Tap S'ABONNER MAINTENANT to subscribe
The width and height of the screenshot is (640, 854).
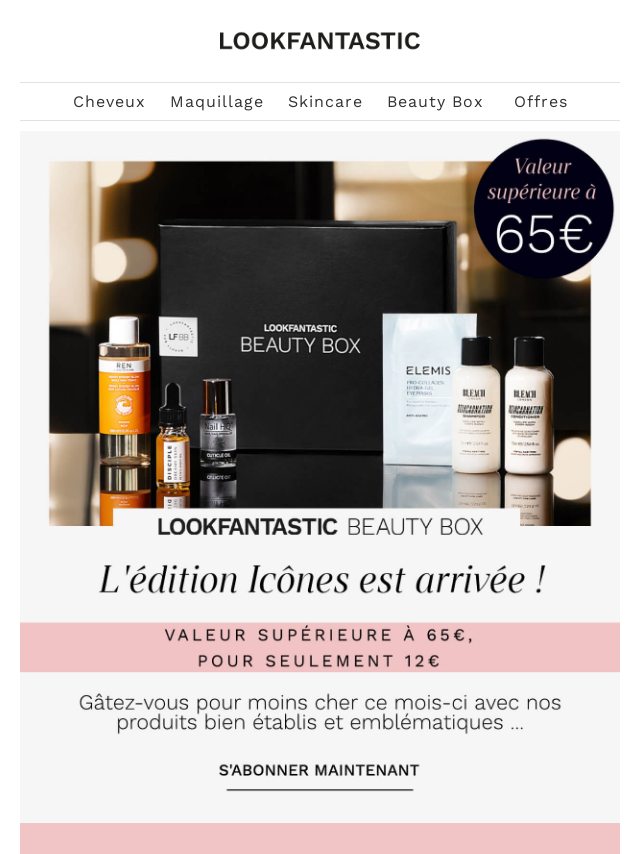coord(319,771)
